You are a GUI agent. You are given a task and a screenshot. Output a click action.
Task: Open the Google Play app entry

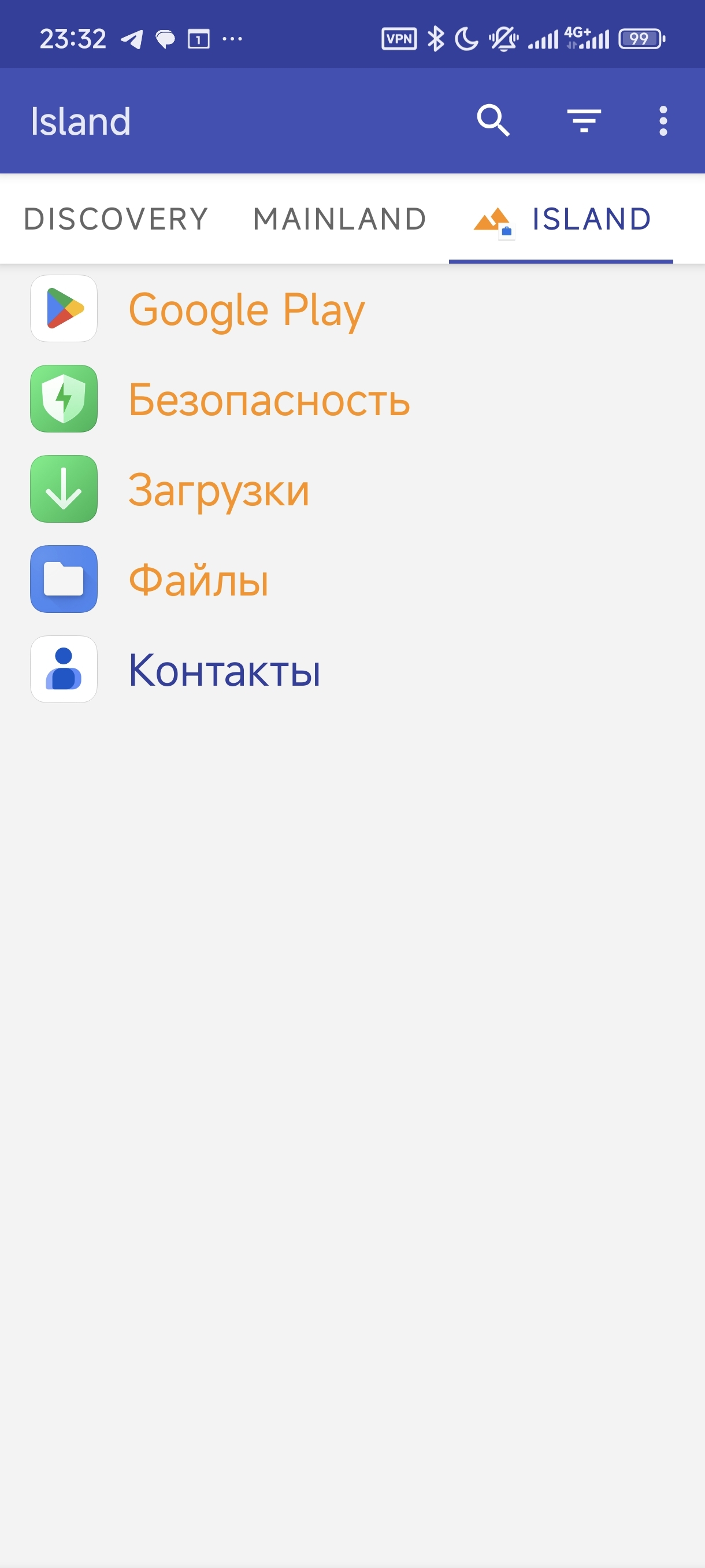[x=246, y=309]
